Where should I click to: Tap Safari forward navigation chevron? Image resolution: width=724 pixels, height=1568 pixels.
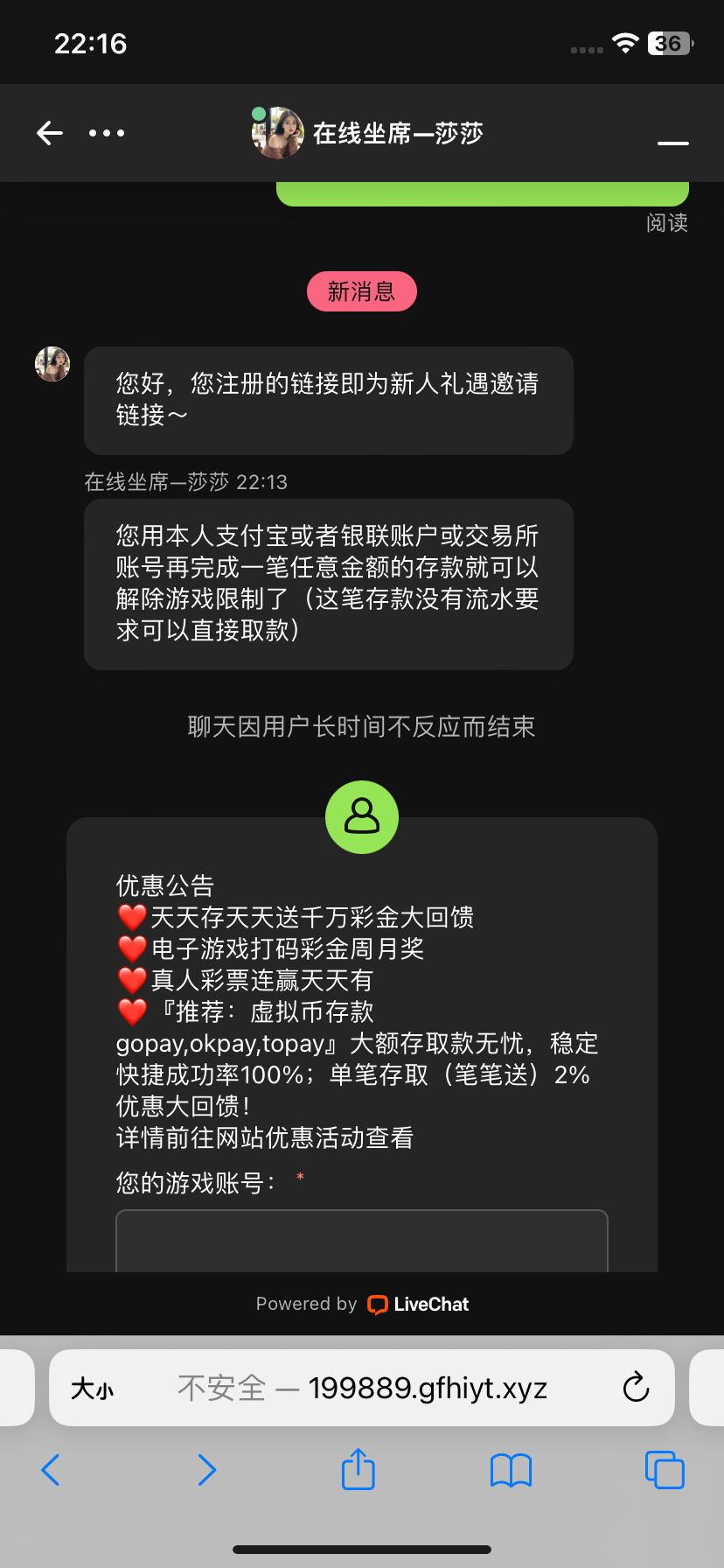pyautogui.click(x=206, y=1470)
